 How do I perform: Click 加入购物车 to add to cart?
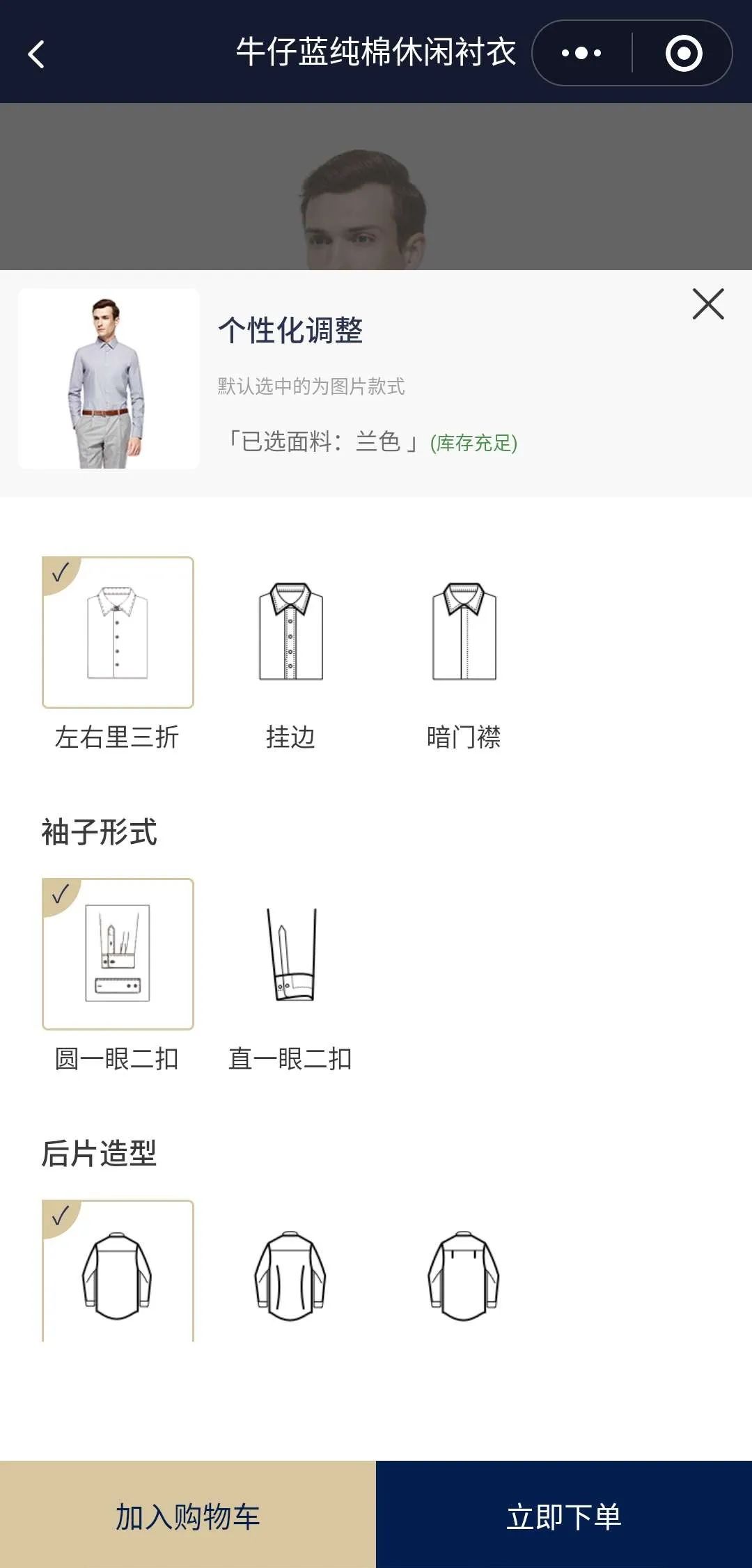coord(188,1518)
